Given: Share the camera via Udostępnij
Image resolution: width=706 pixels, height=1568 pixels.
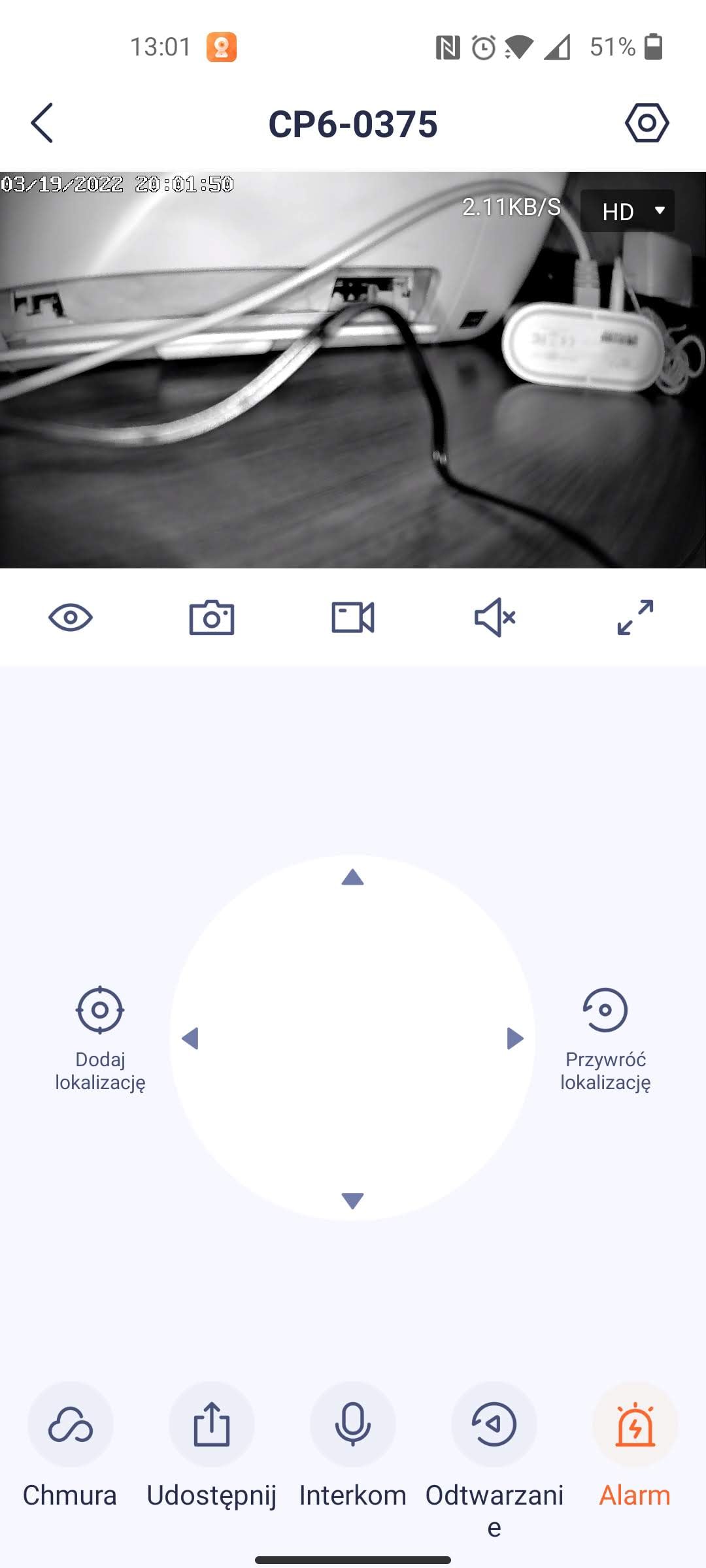Looking at the screenshot, I should [x=212, y=1424].
